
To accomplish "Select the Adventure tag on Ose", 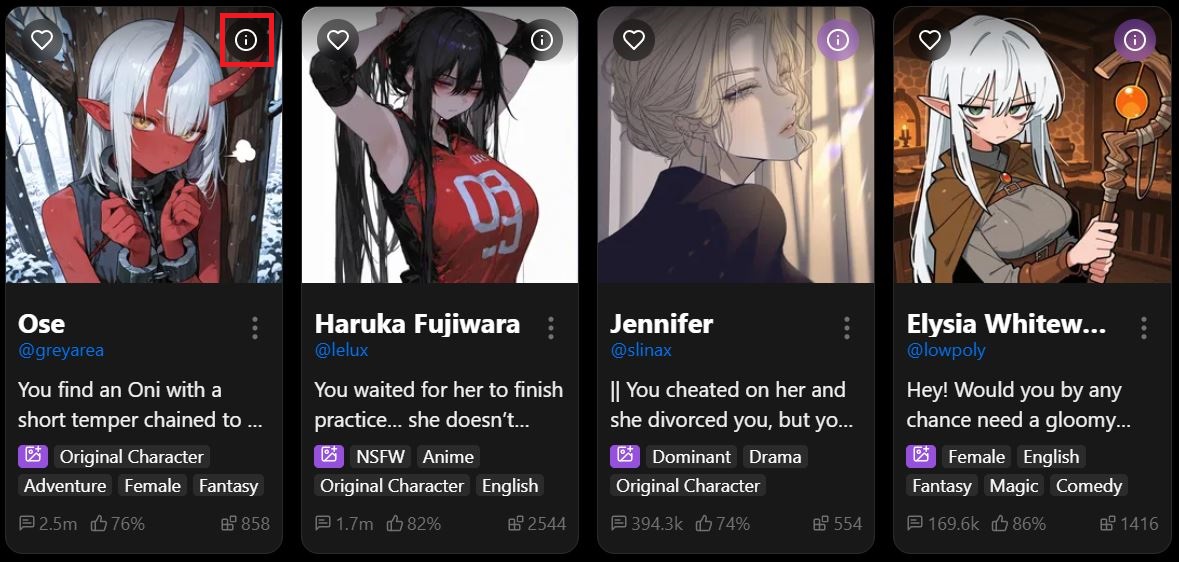I will pyautogui.click(x=65, y=486).
